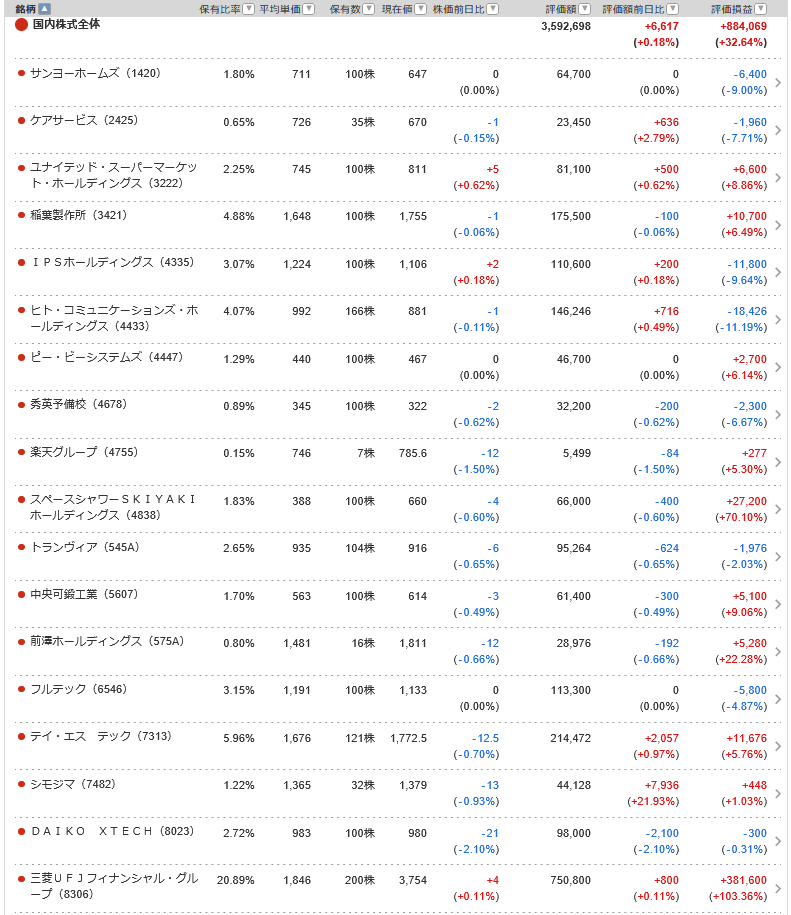Sort by 保有数 column arrow

(369, 9)
